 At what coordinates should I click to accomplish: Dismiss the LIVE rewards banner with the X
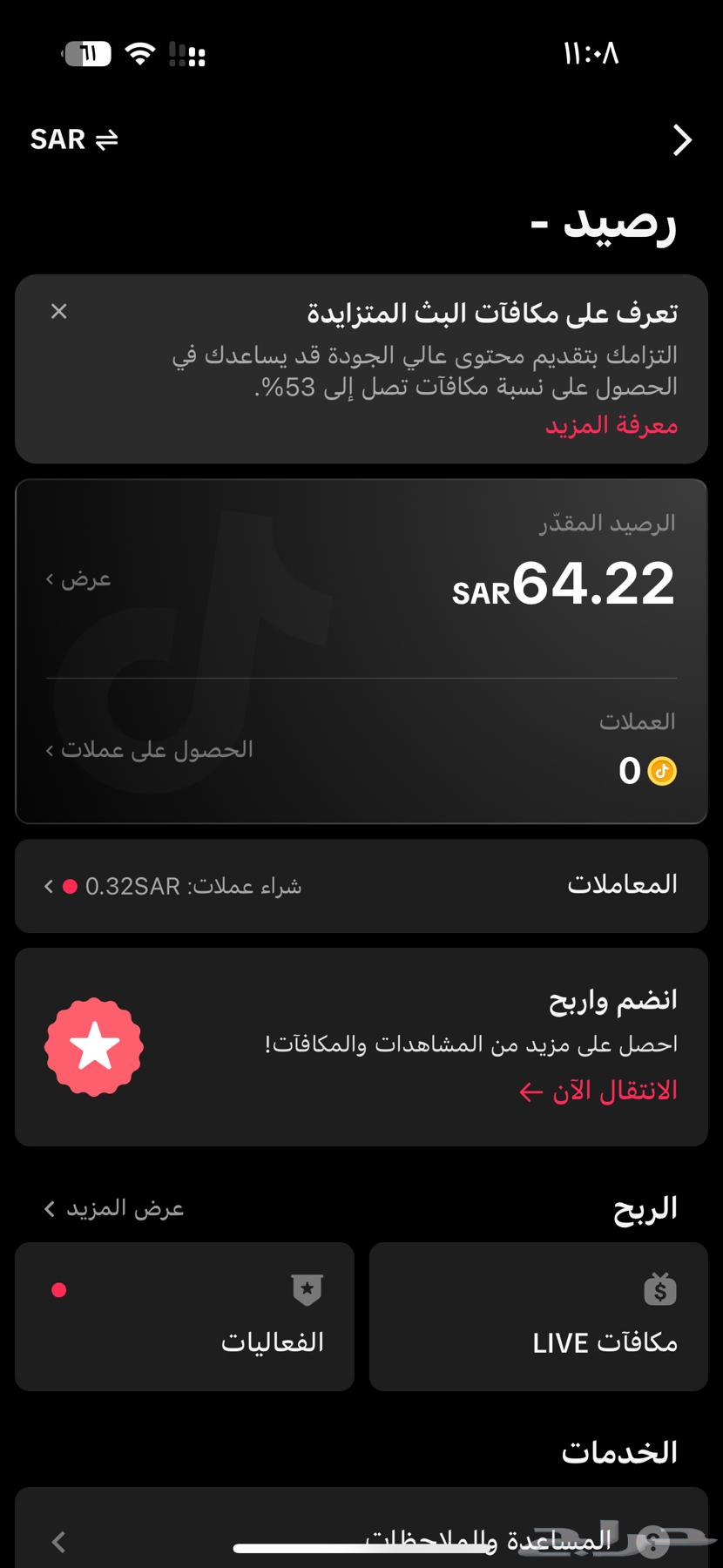point(58,311)
